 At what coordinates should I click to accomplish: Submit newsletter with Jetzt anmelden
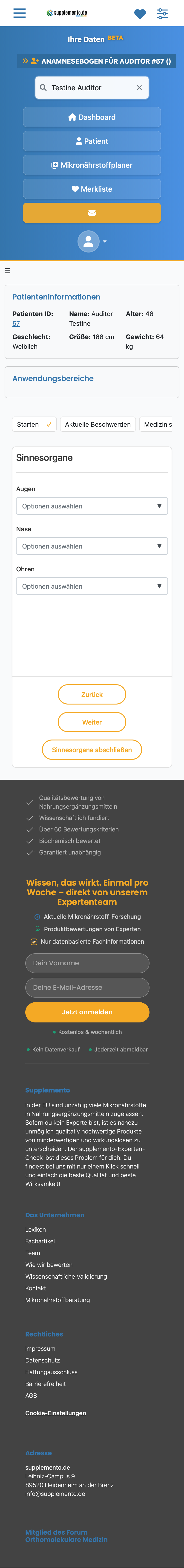click(x=87, y=1012)
